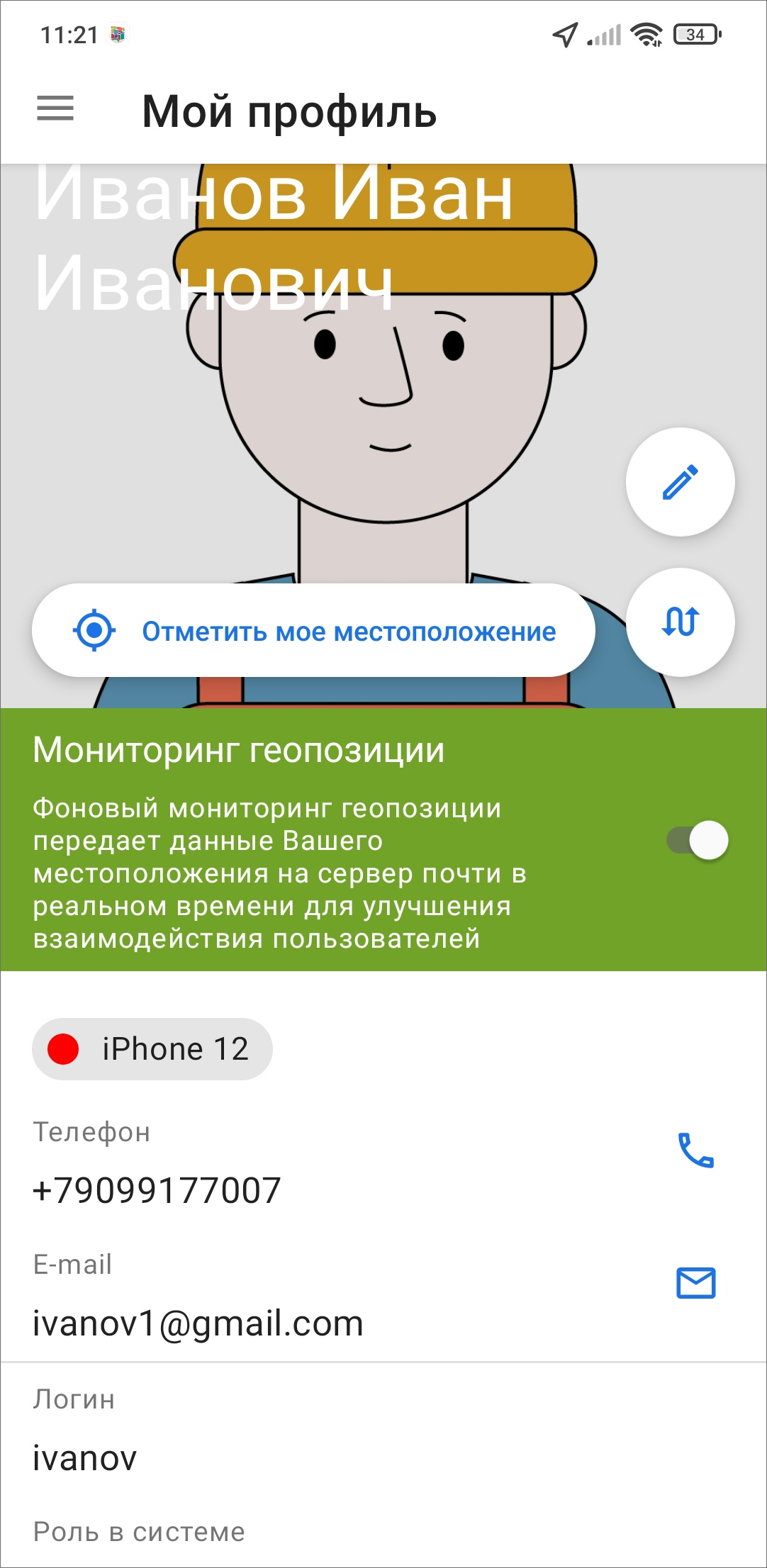
Task: Toggle Мониторинг геопозиции switch
Action: pos(698,841)
